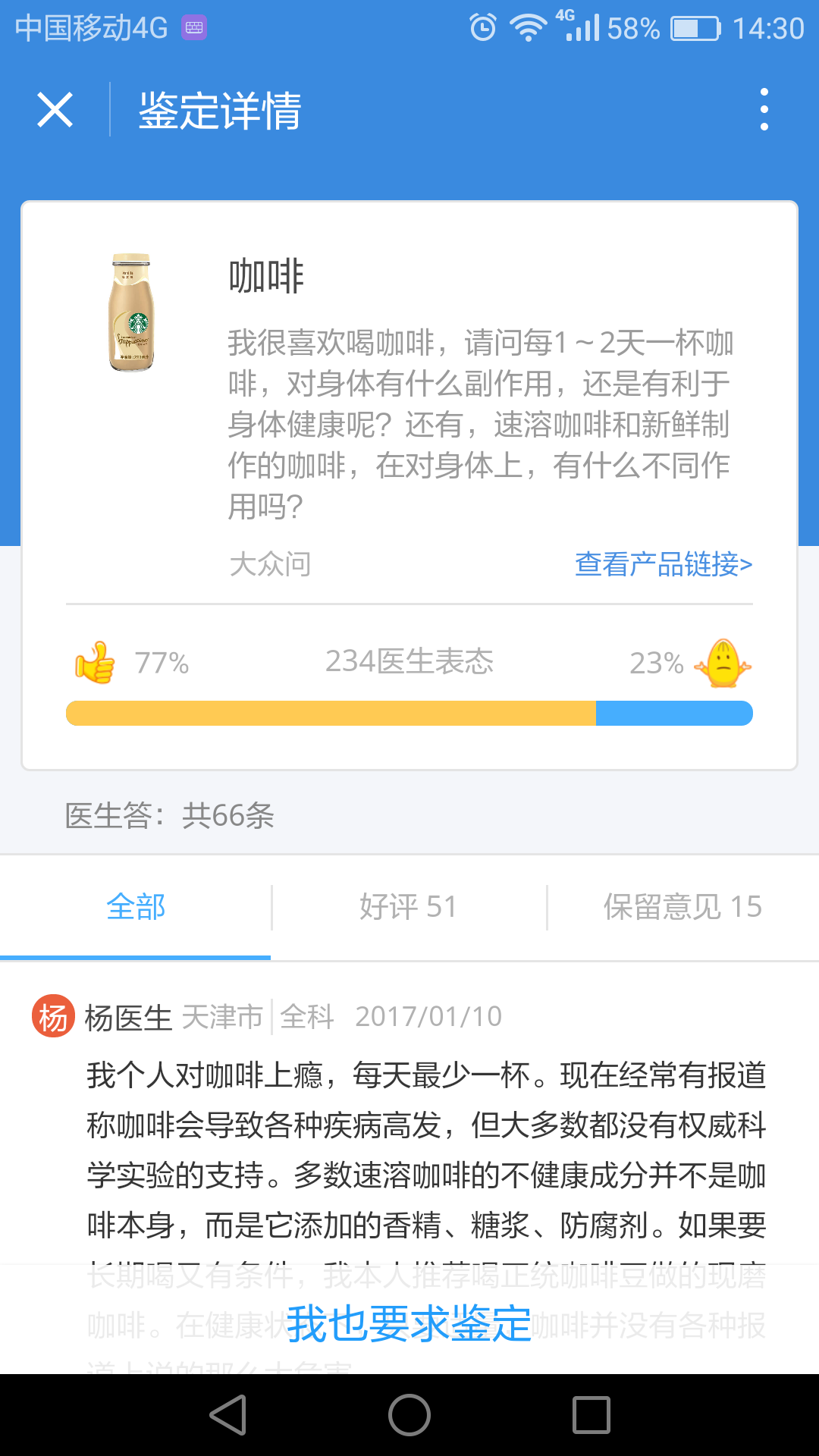This screenshot has height=1456, width=819.
Task: Close the 鉴定详情 page
Action: tap(55, 110)
